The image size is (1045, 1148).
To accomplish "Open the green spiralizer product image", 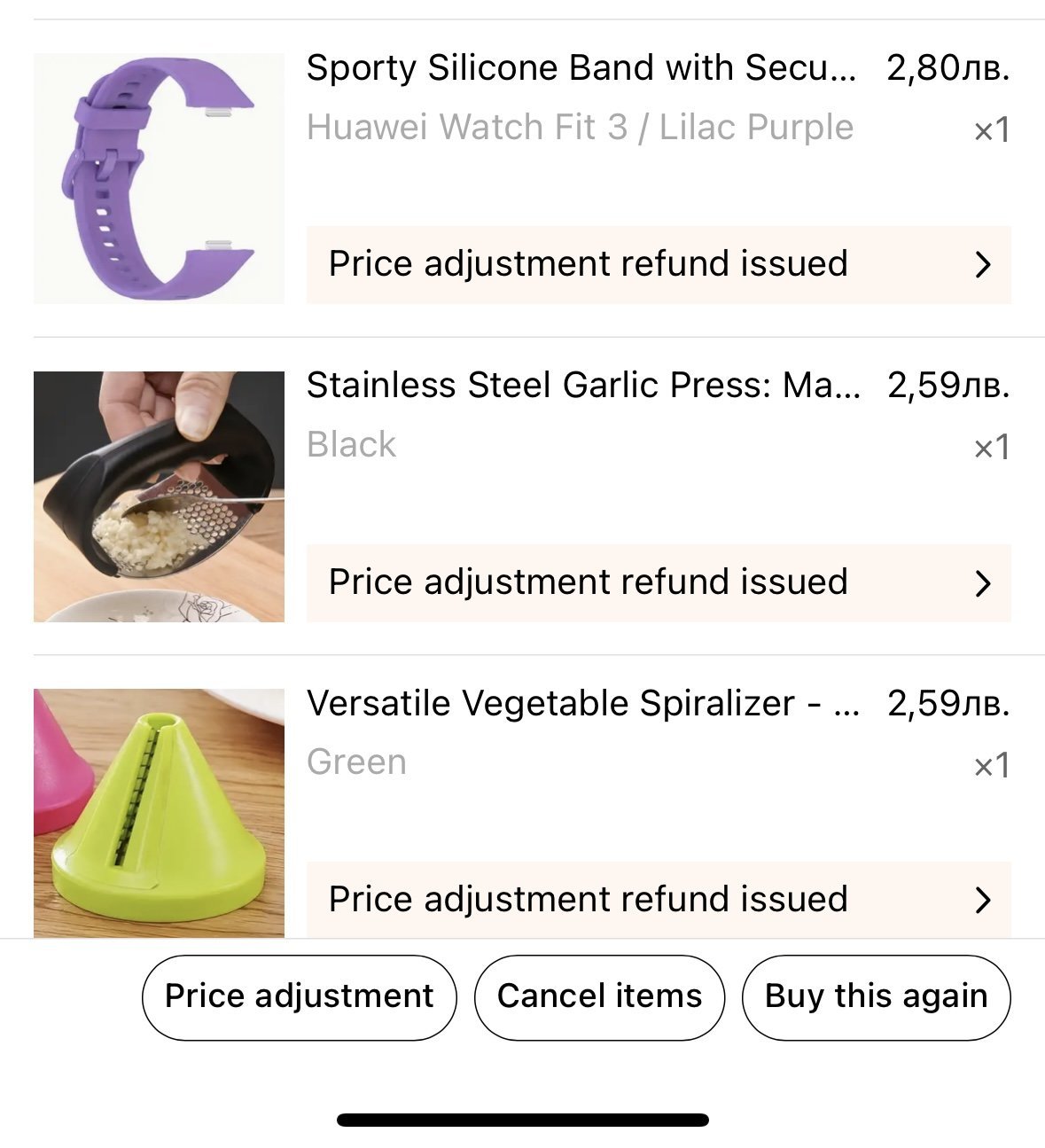I will click(x=160, y=813).
